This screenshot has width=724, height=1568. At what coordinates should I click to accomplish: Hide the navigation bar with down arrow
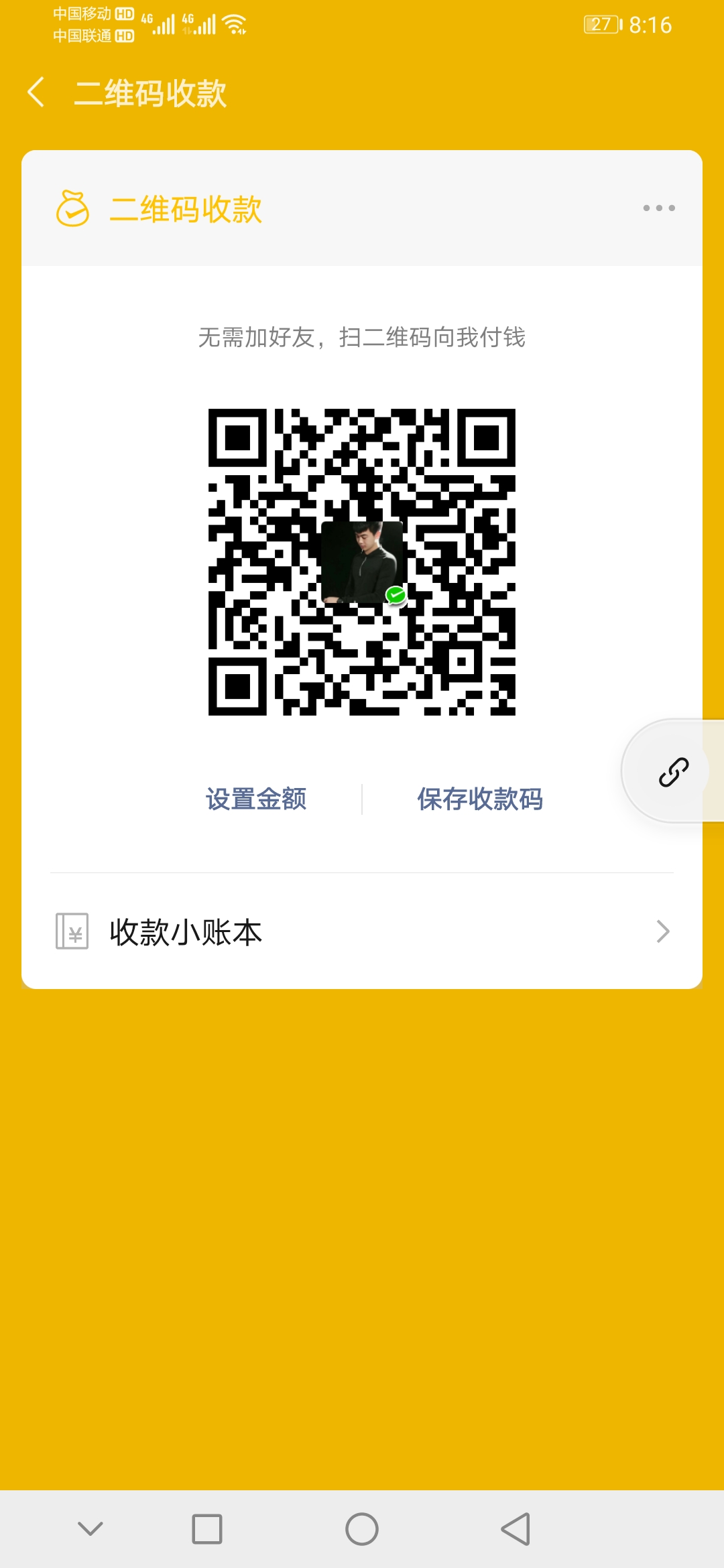click(x=90, y=1528)
